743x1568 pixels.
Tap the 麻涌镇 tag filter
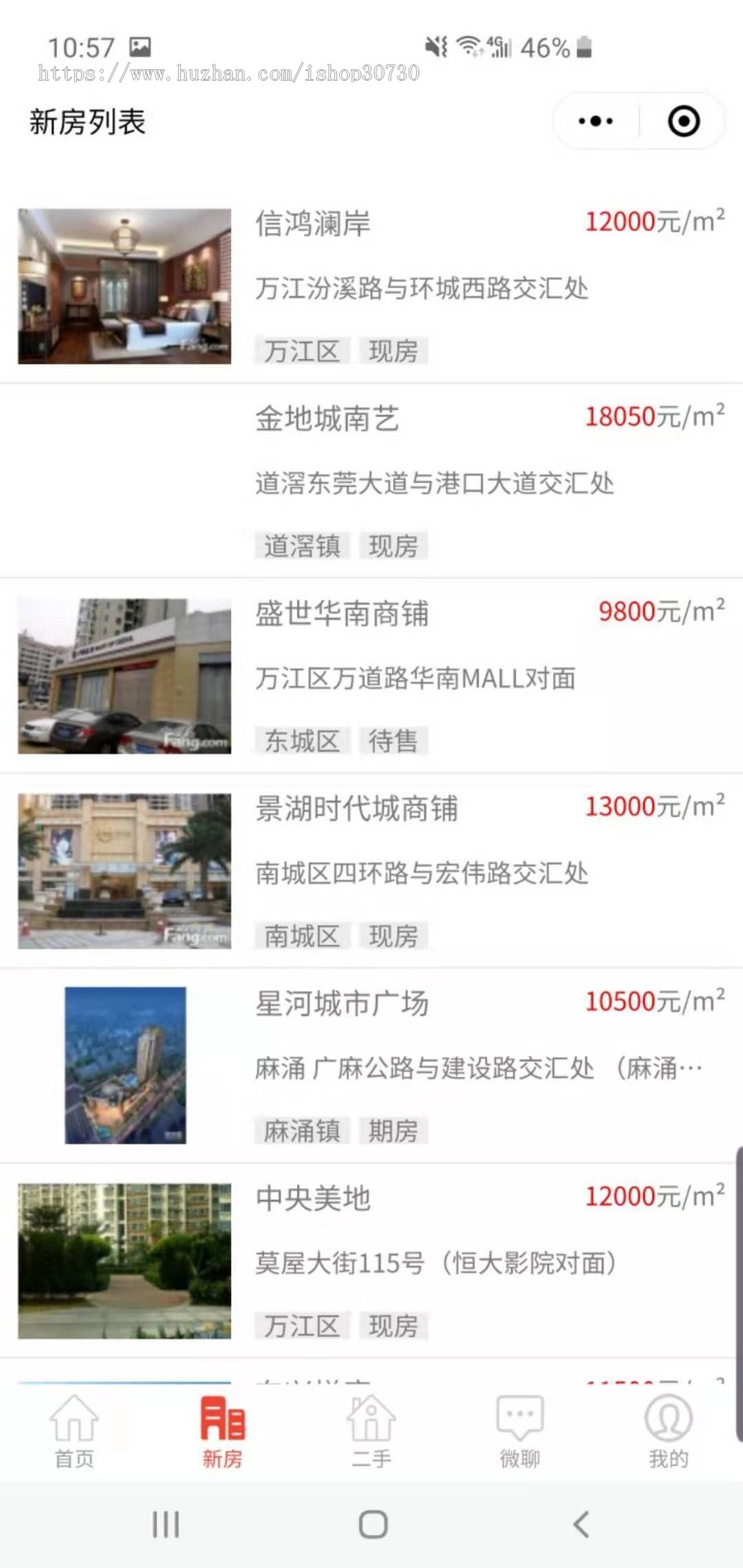[301, 1130]
